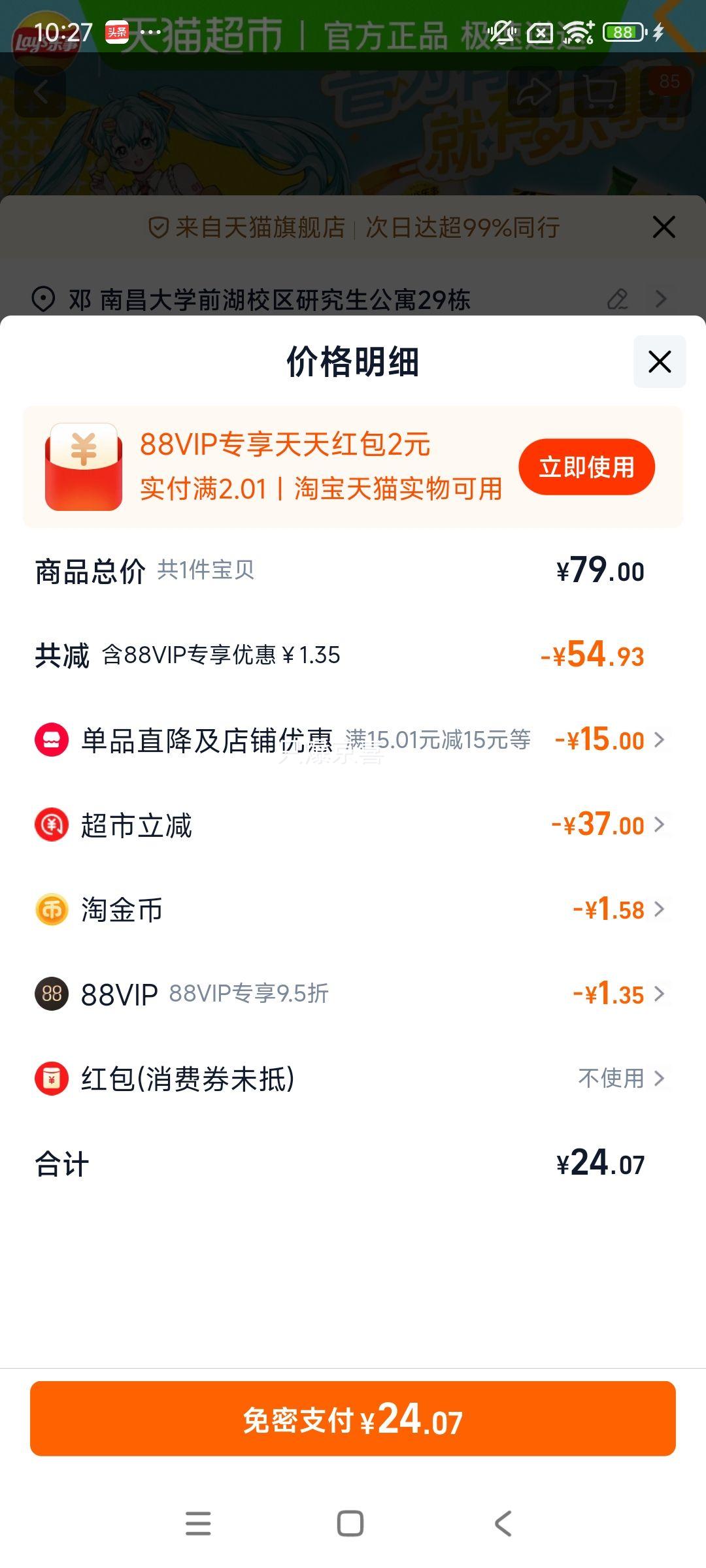Open the shopping cart with 85 items
Viewport: 706px width, 1568px height.
tap(601, 91)
